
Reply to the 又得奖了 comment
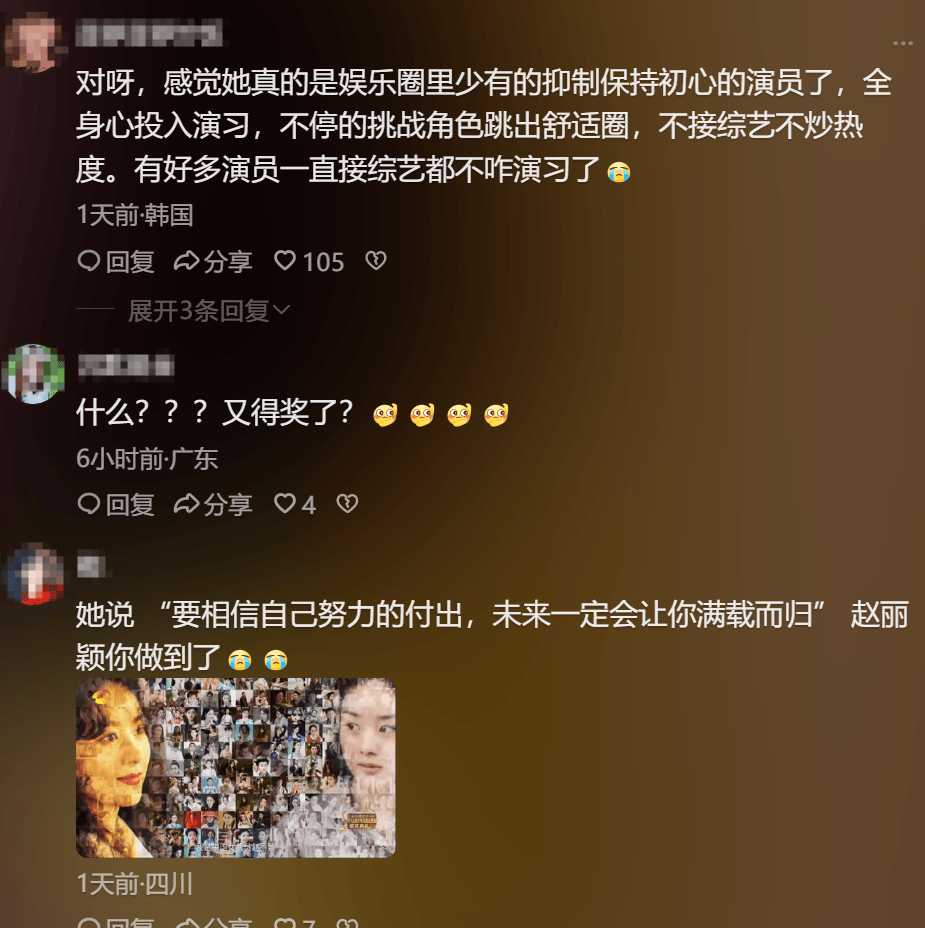(117, 505)
